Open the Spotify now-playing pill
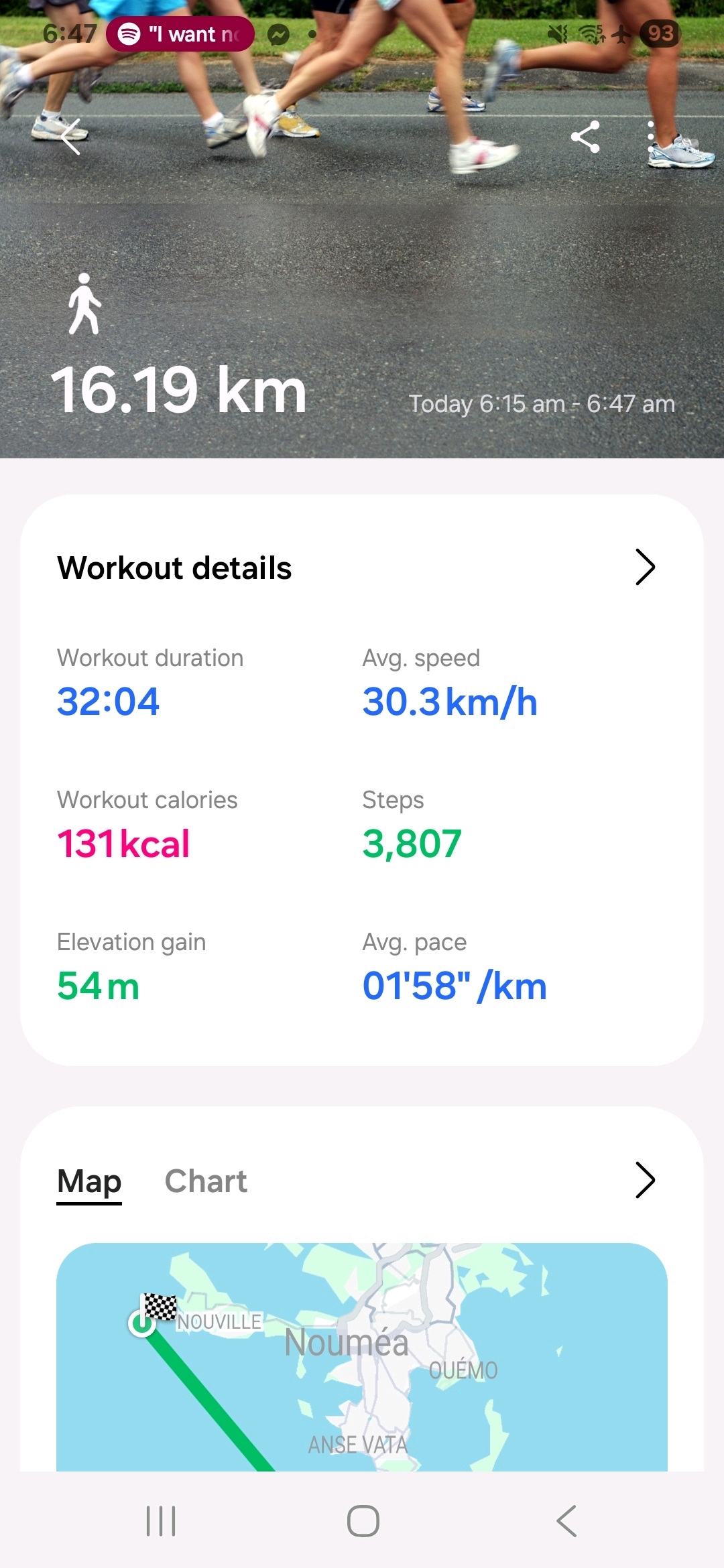This screenshot has height=1568, width=724. pos(180,34)
